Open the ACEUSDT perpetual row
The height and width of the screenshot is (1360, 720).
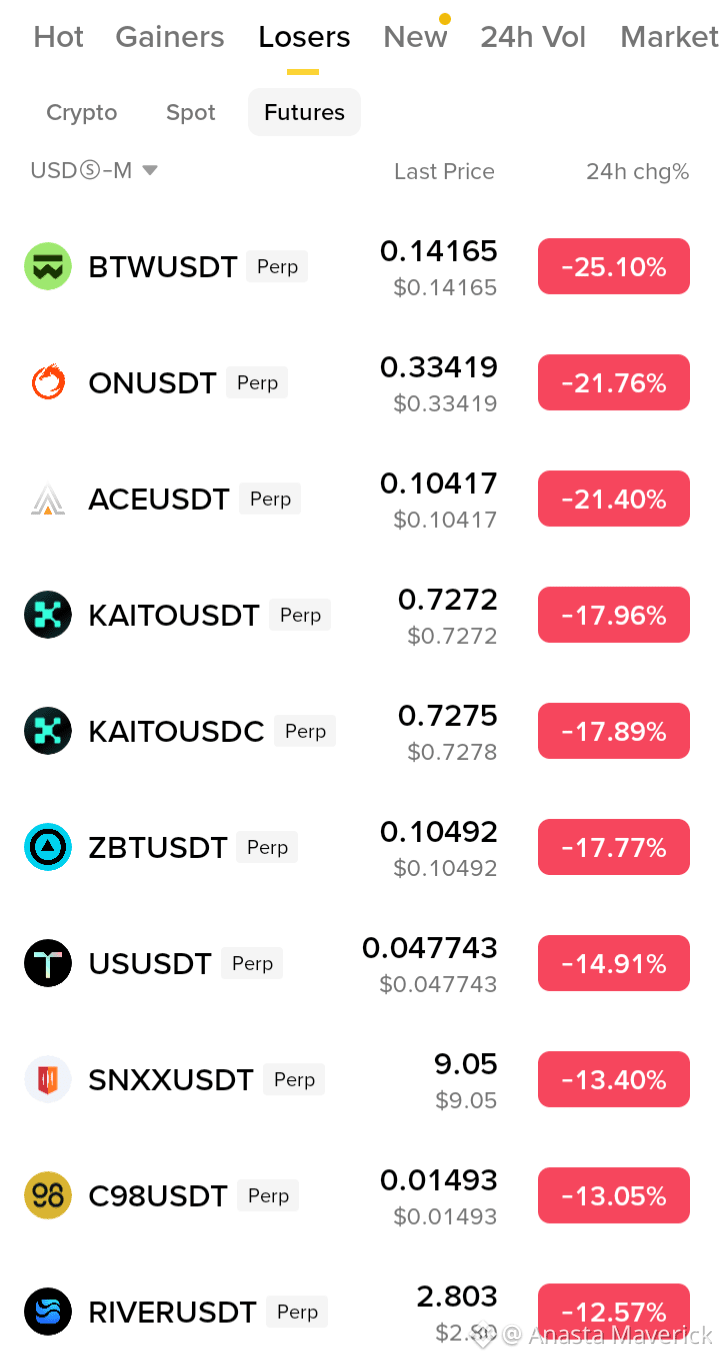[x=360, y=499]
